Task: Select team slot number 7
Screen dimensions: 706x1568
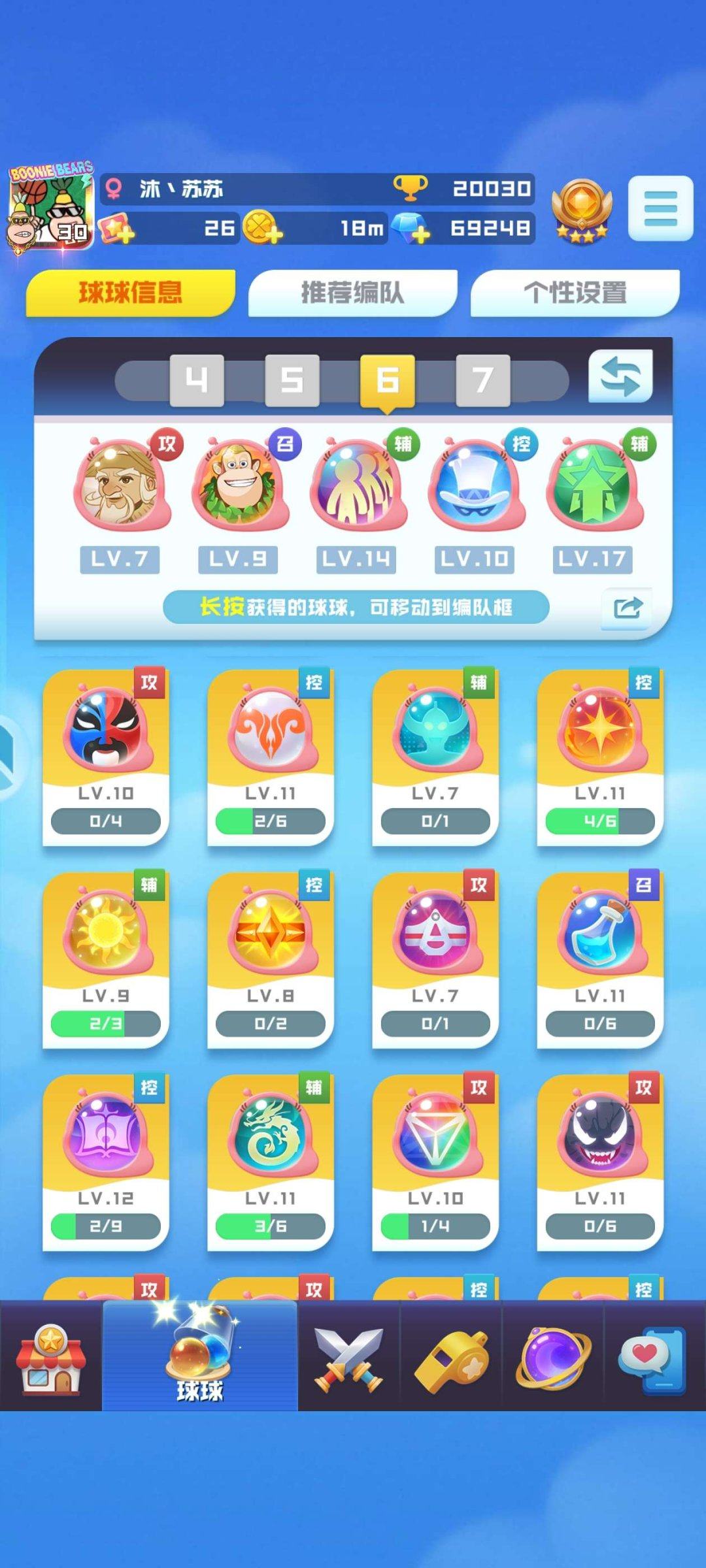Action: [x=483, y=380]
